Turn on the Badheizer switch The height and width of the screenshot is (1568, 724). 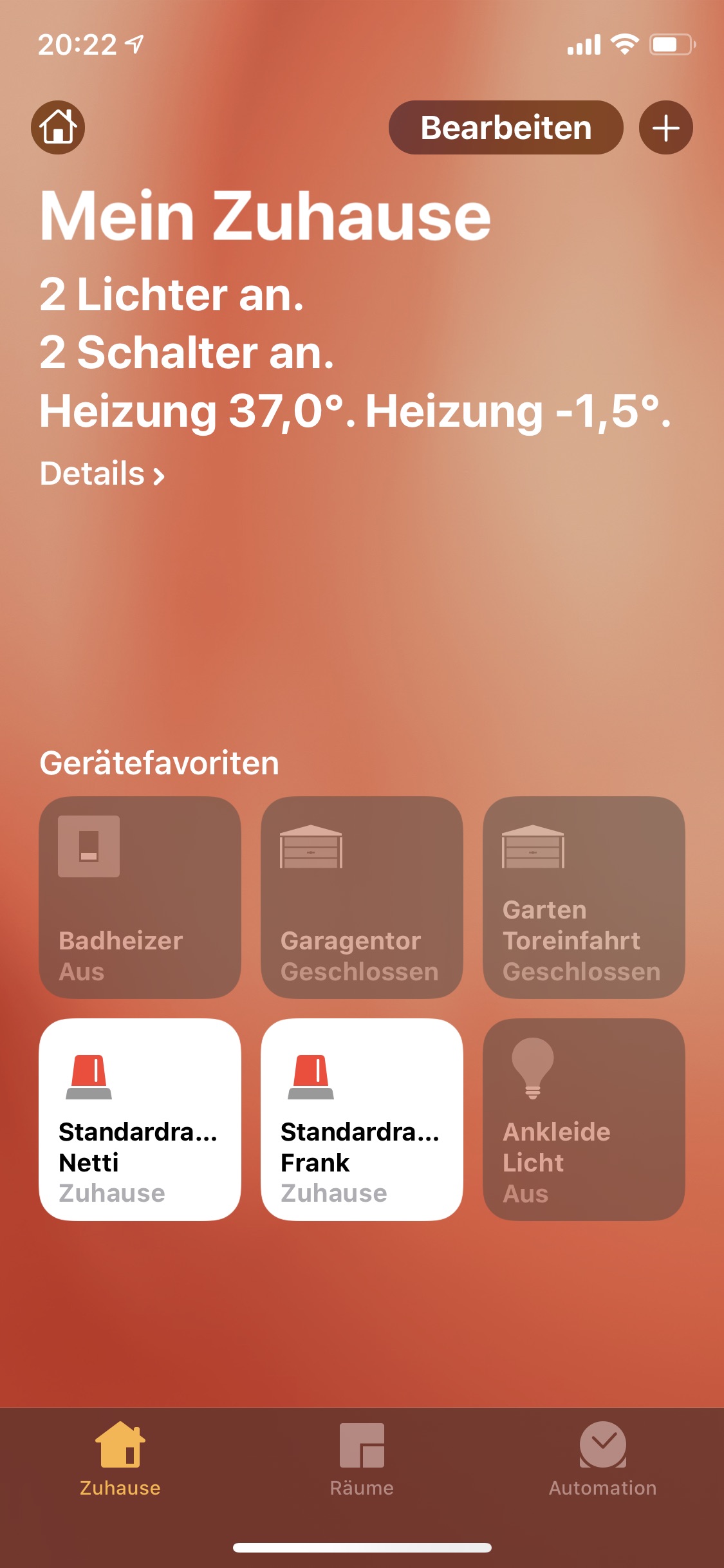click(x=140, y=897)
